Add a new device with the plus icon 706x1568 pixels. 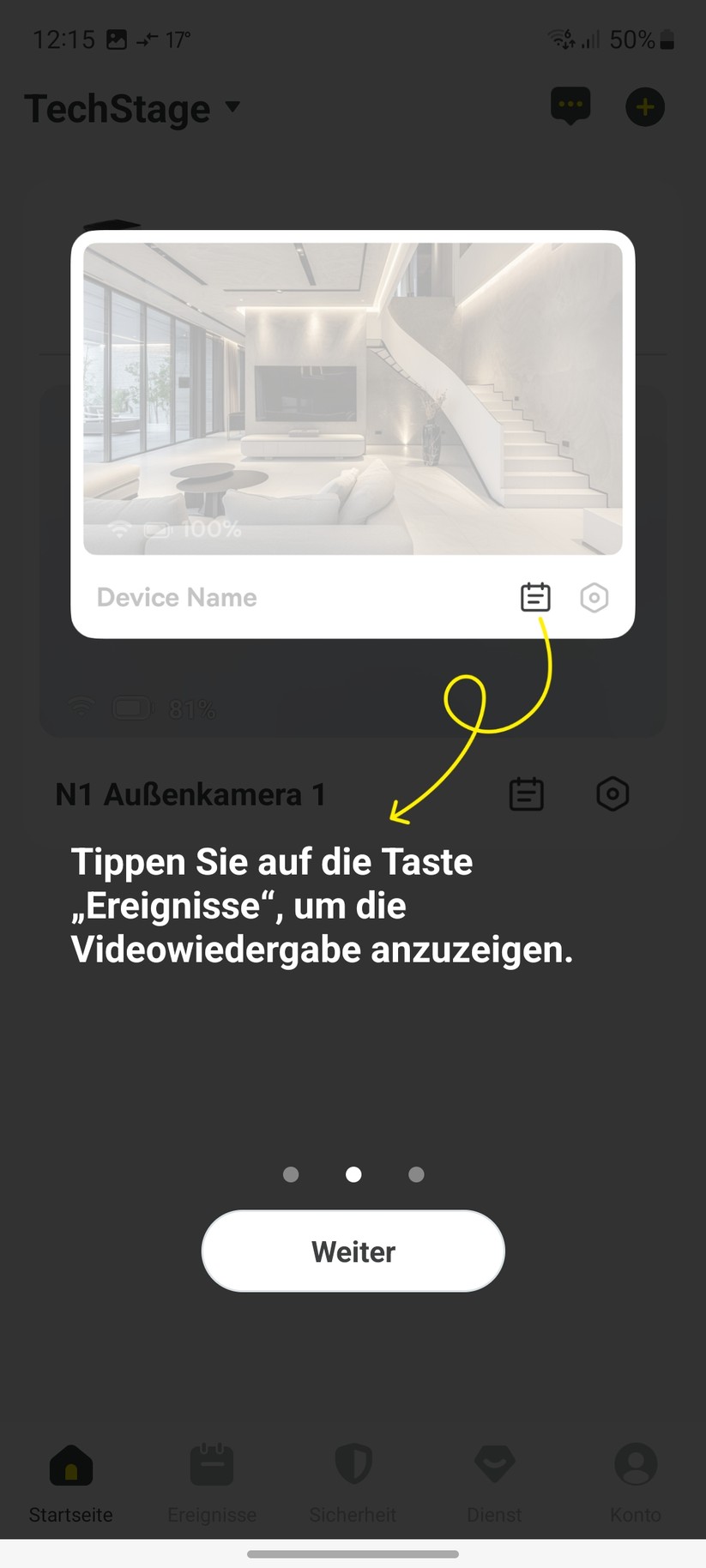pos(645,106)
